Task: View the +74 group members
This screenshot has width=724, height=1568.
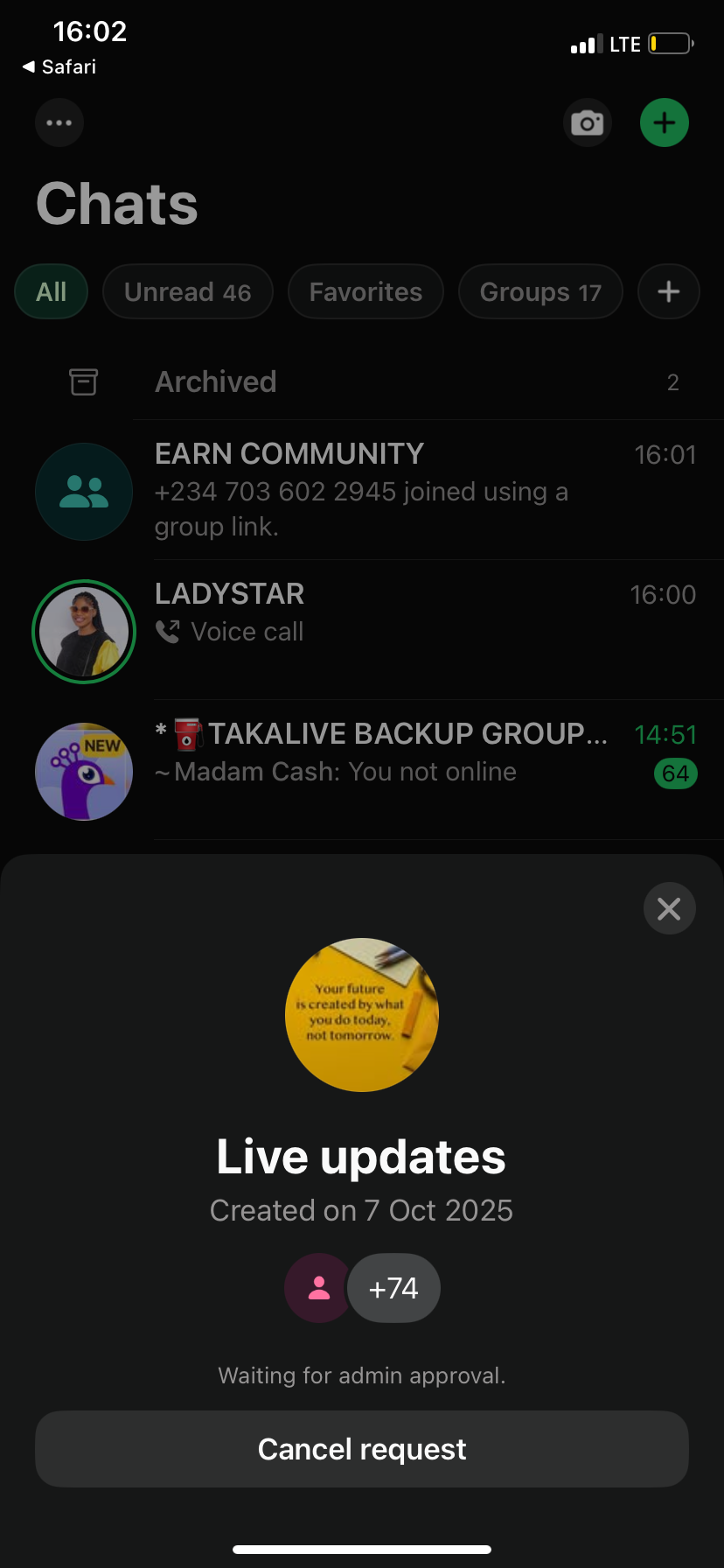Action: click(x=393, y=1289)
